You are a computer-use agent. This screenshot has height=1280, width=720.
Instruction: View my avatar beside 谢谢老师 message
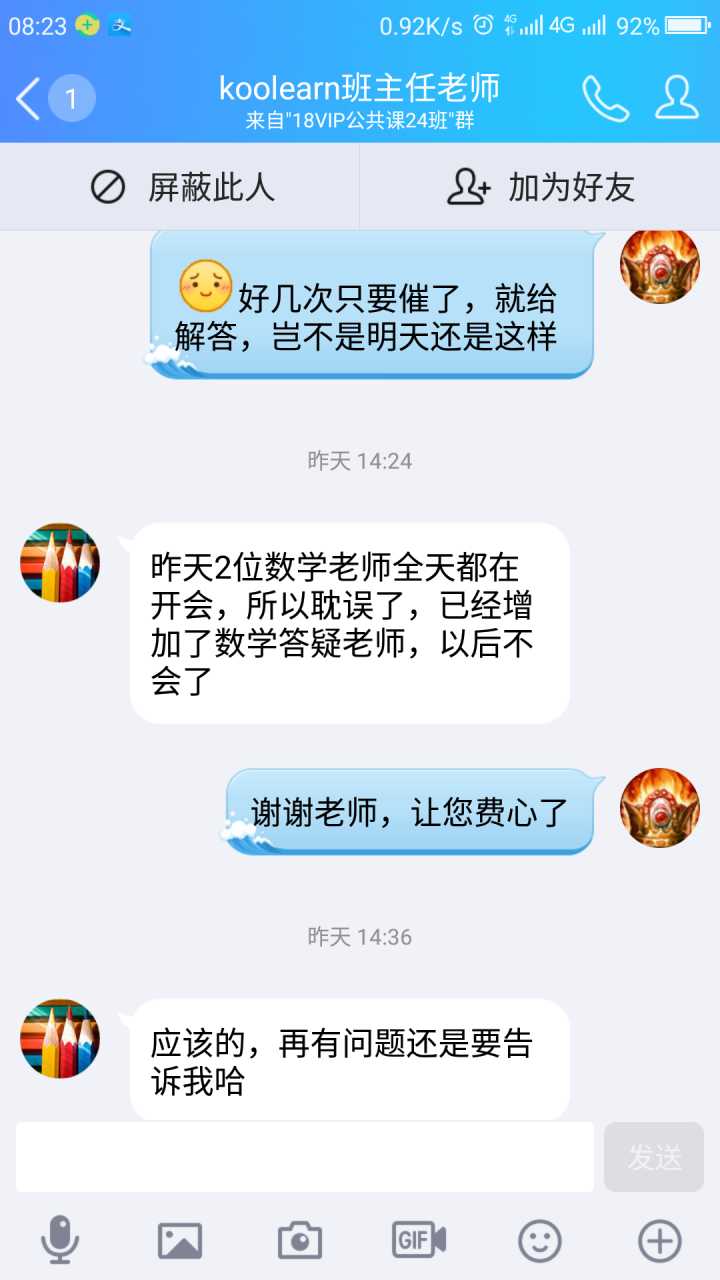click(x=659, y=808)
